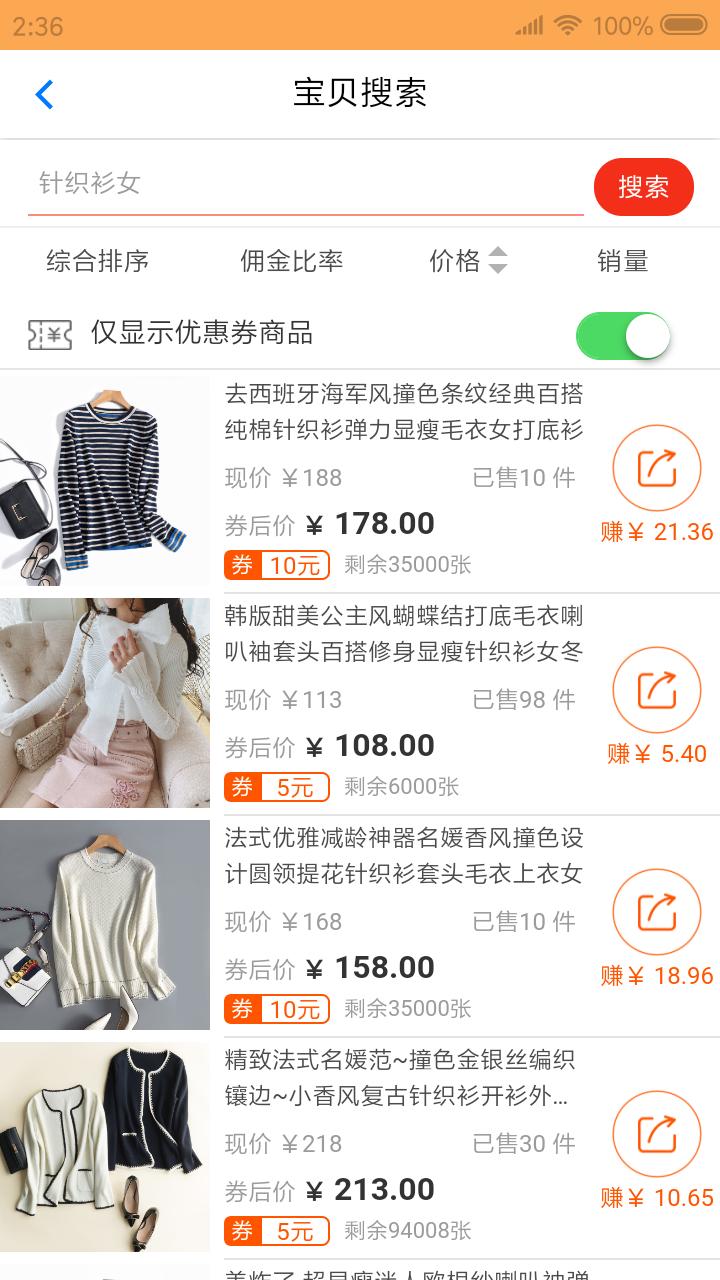Share the item earning ¥21.36
Screen dimensions: 720x1280
pos(656,468)
